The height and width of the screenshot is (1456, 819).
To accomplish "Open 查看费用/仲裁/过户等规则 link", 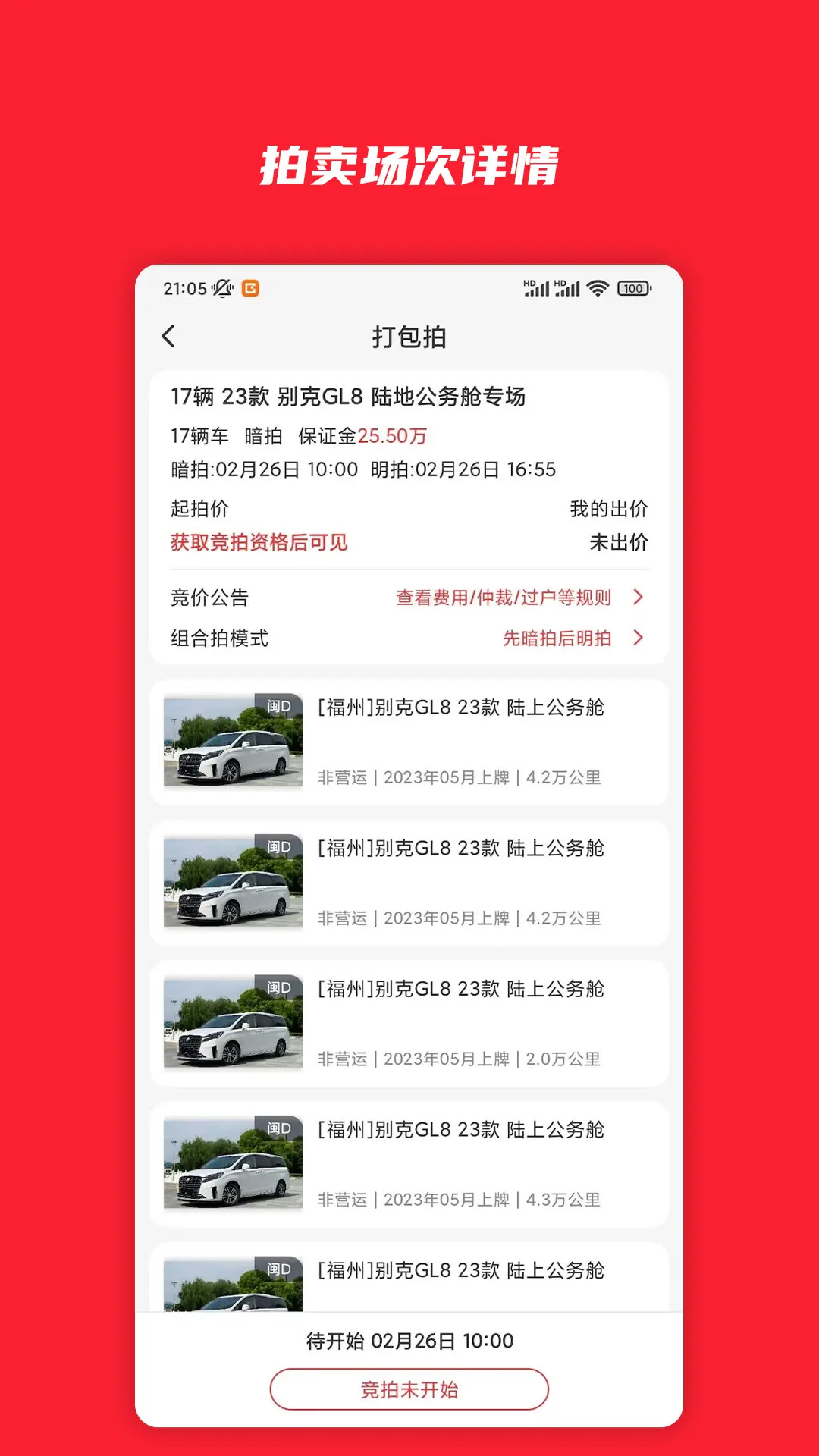I will click(504, 598).
